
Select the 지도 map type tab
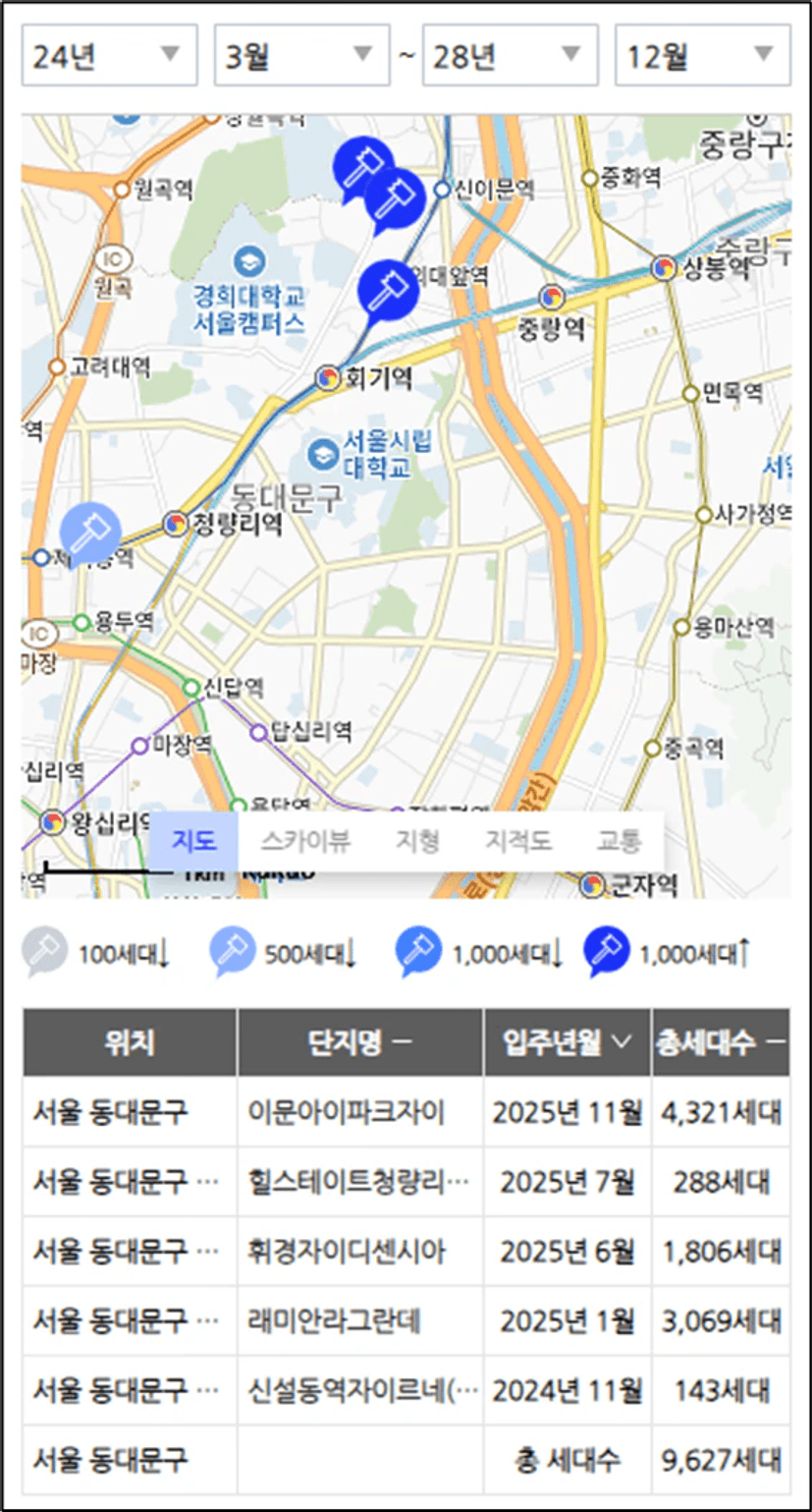pyautogui.click(x=193, y=841)
